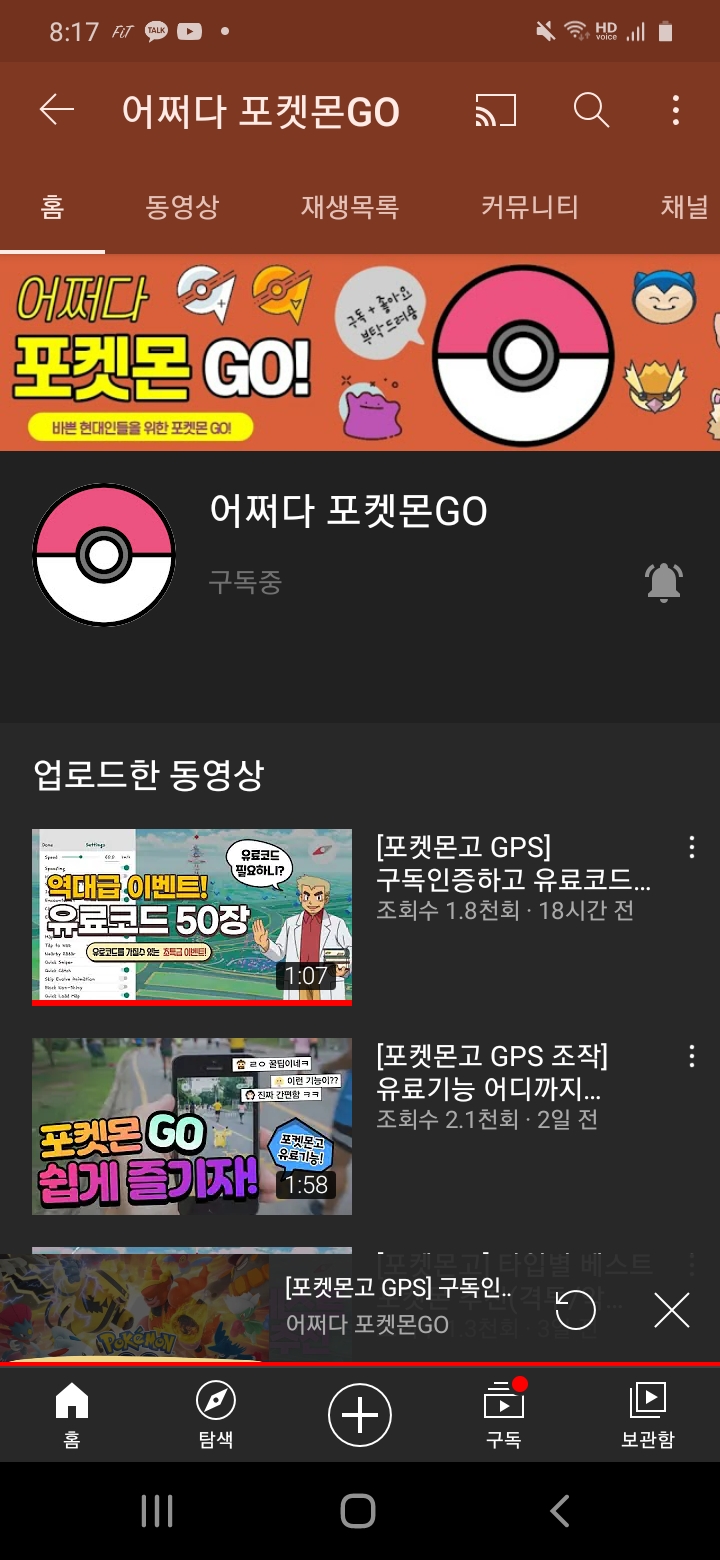Switch to the 동영상 tab
Image resolution: width=720 pixels, height=1560 pixels.
[182, 207]
